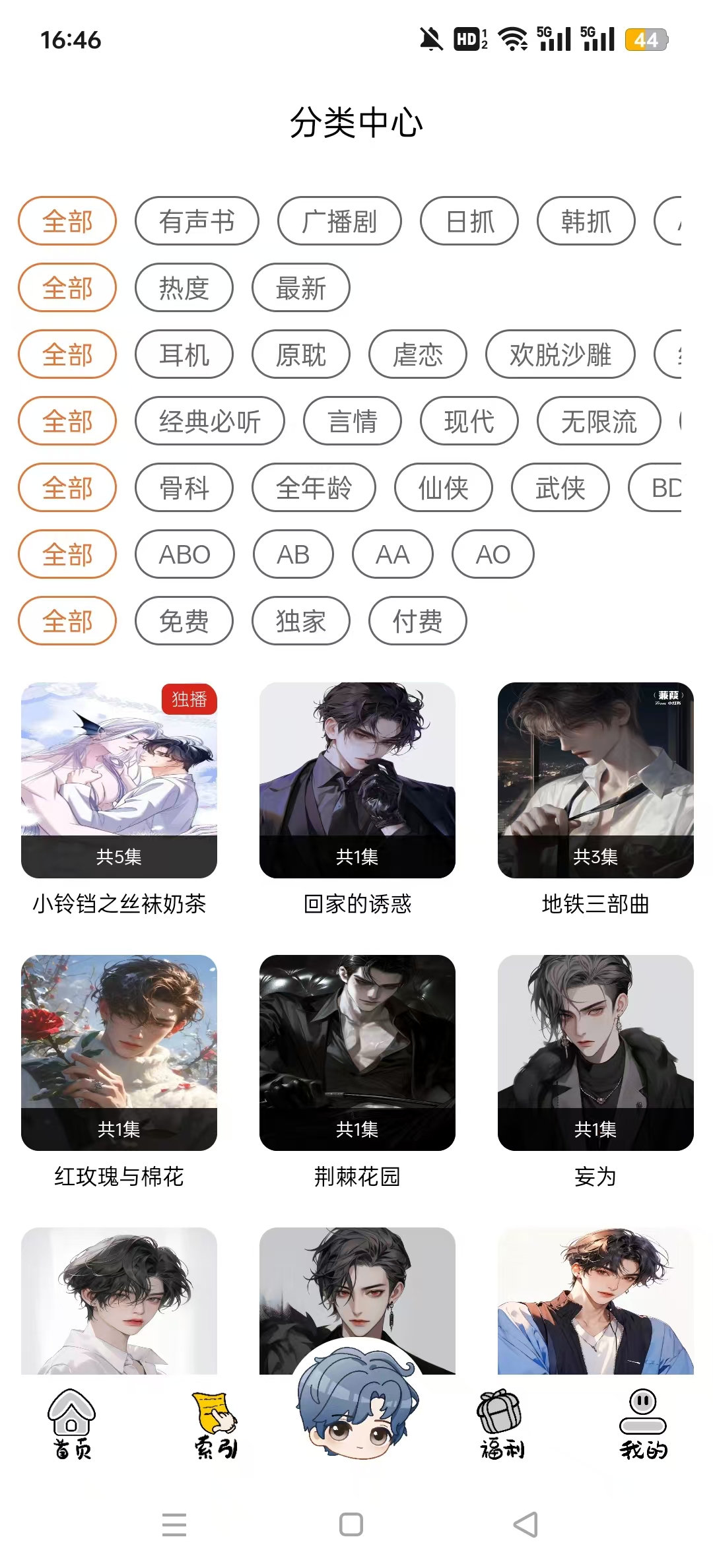The image size is (713, 1568).
Task: Show only 免费 content
Action: click(184, 621)
